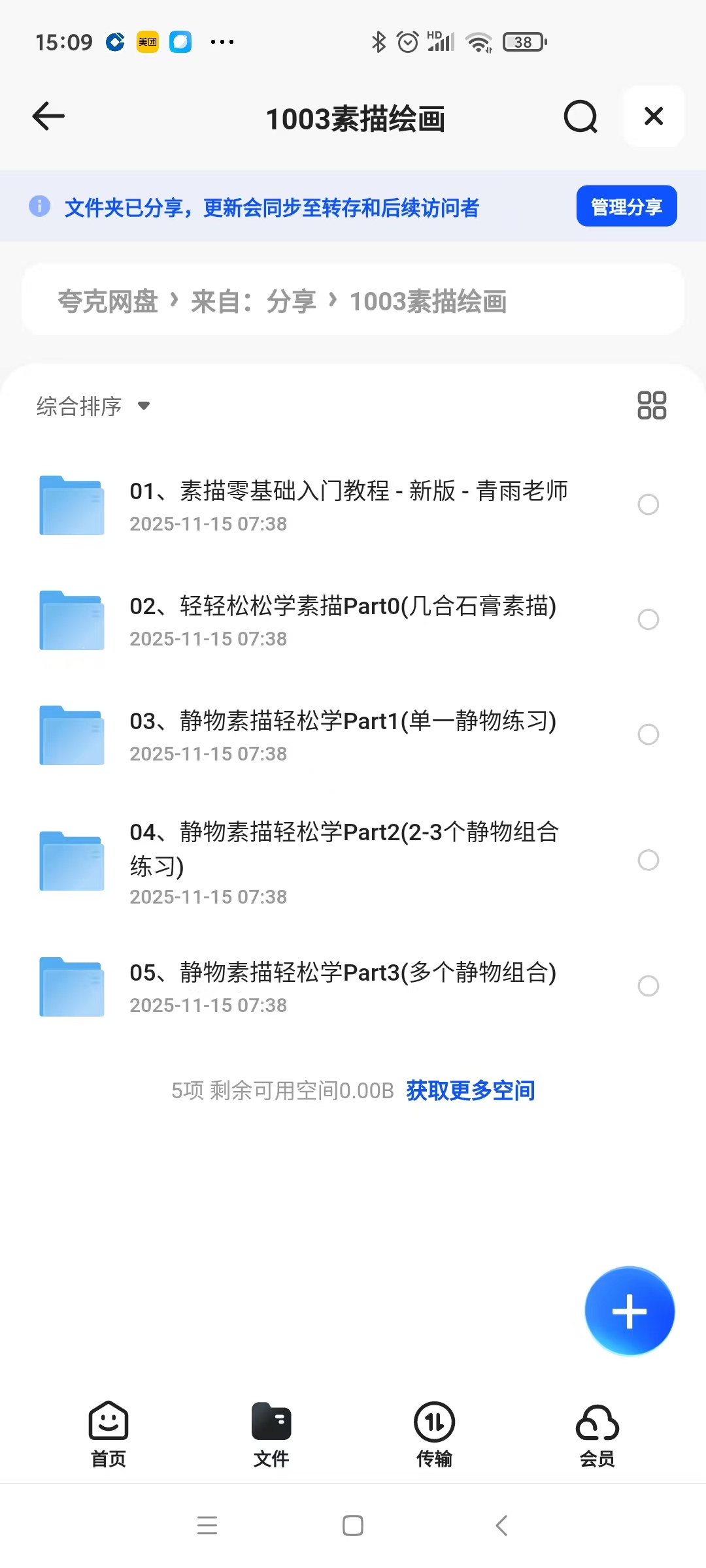Tap the blue plus floating button

629,1311
